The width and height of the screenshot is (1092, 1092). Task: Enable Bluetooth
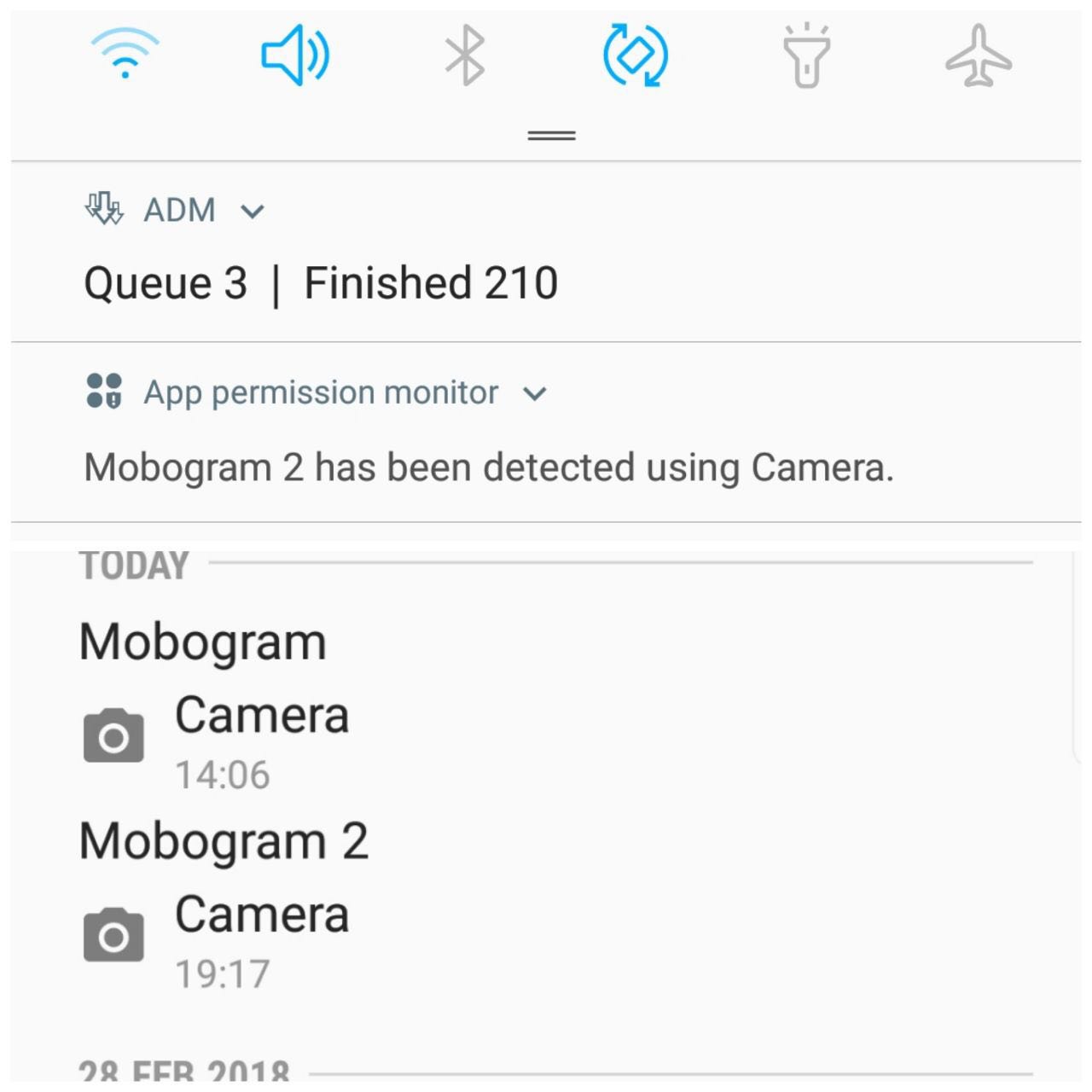465,55
